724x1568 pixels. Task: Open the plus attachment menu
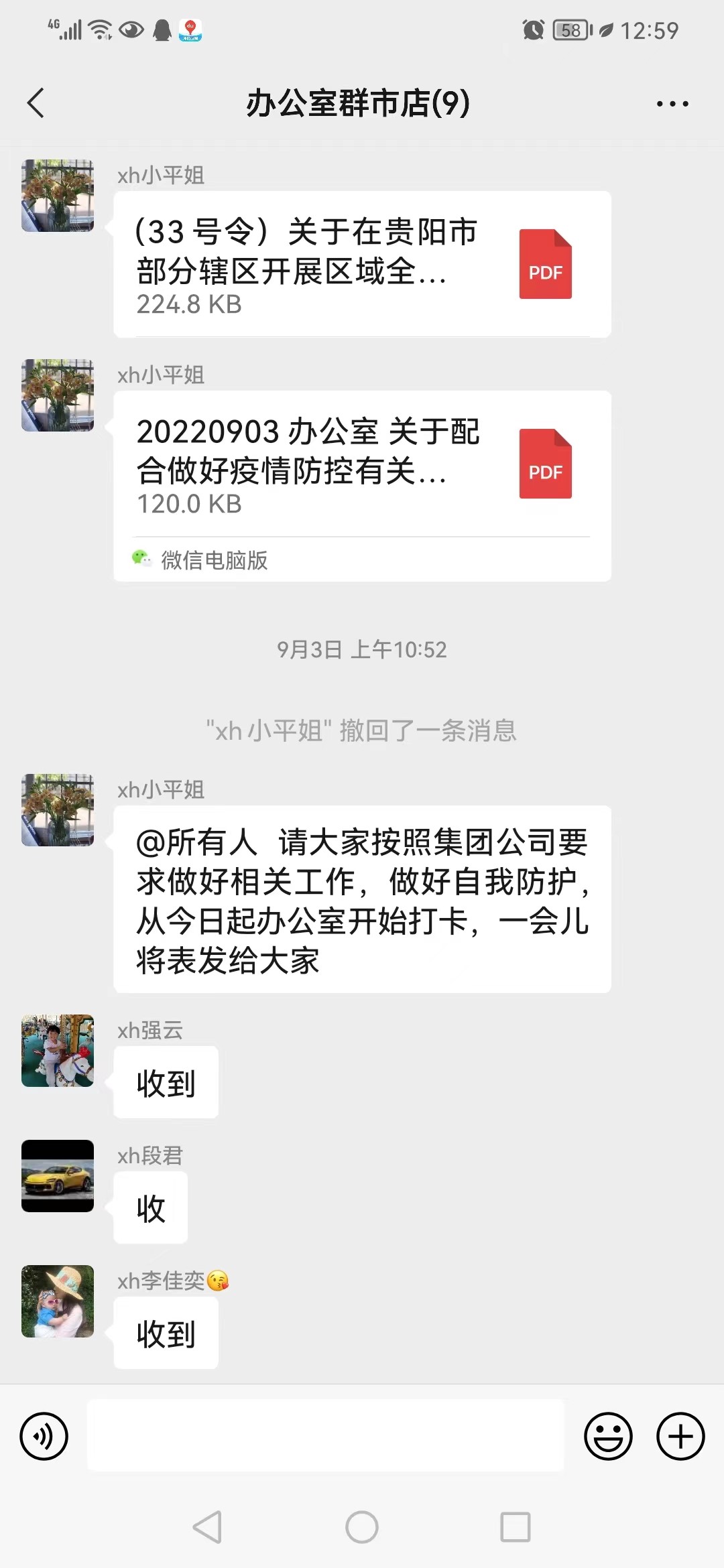point(680,1437)
